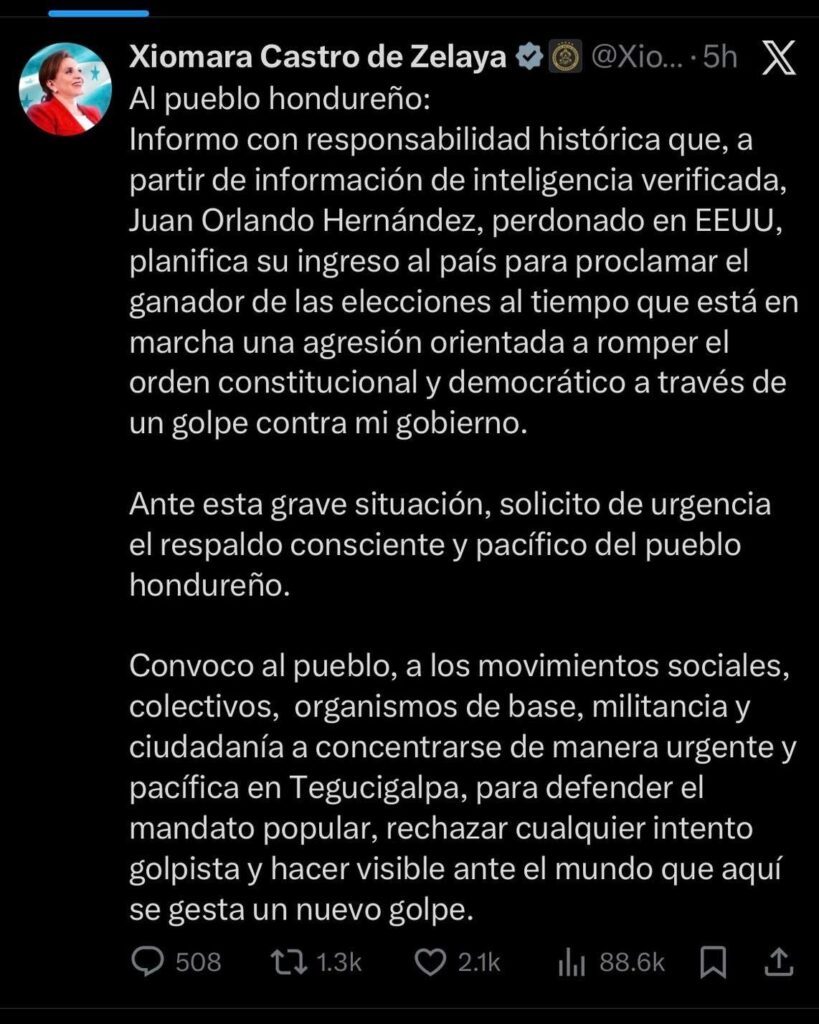819x1024 pixels.
Task: Reply to the post with 508 comments
Action: click(x=148, y=962)
